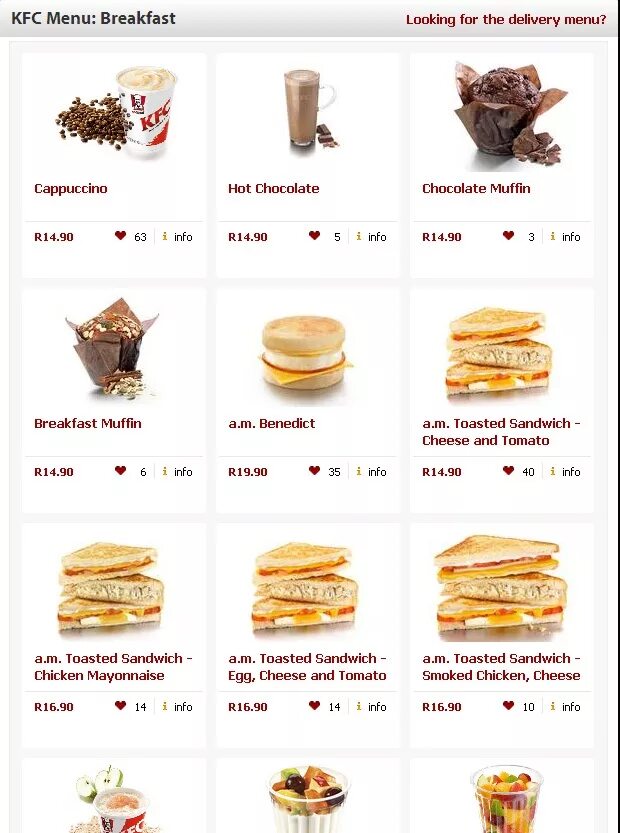Open Toasted Sandwich - Smoked Chicken, Cheese
The width and height of the screenshot is (620, 833).
(501, 666)
